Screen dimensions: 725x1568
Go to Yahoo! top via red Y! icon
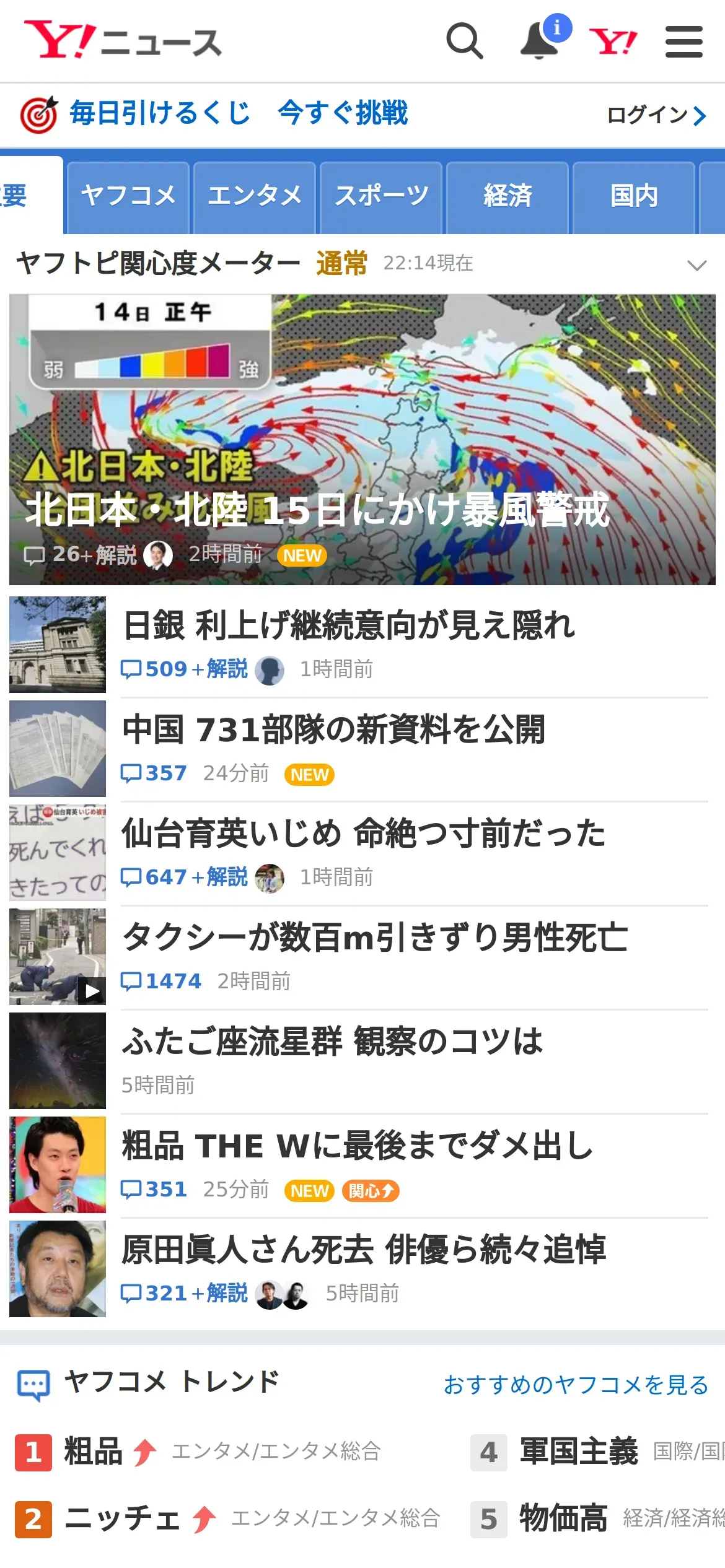pyautogui.click(x=612, y=41)
